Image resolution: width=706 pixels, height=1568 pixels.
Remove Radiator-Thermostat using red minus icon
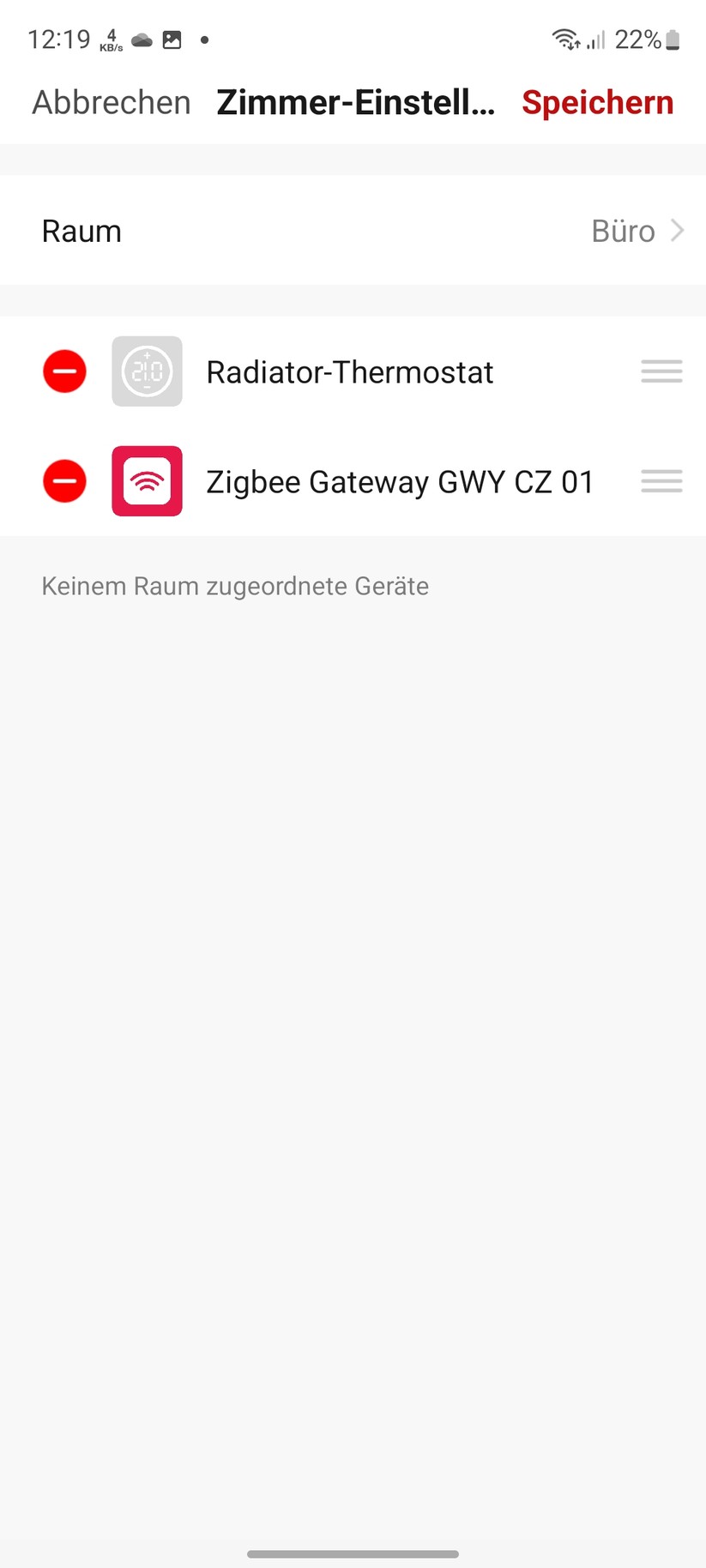[x=64, y=371]
